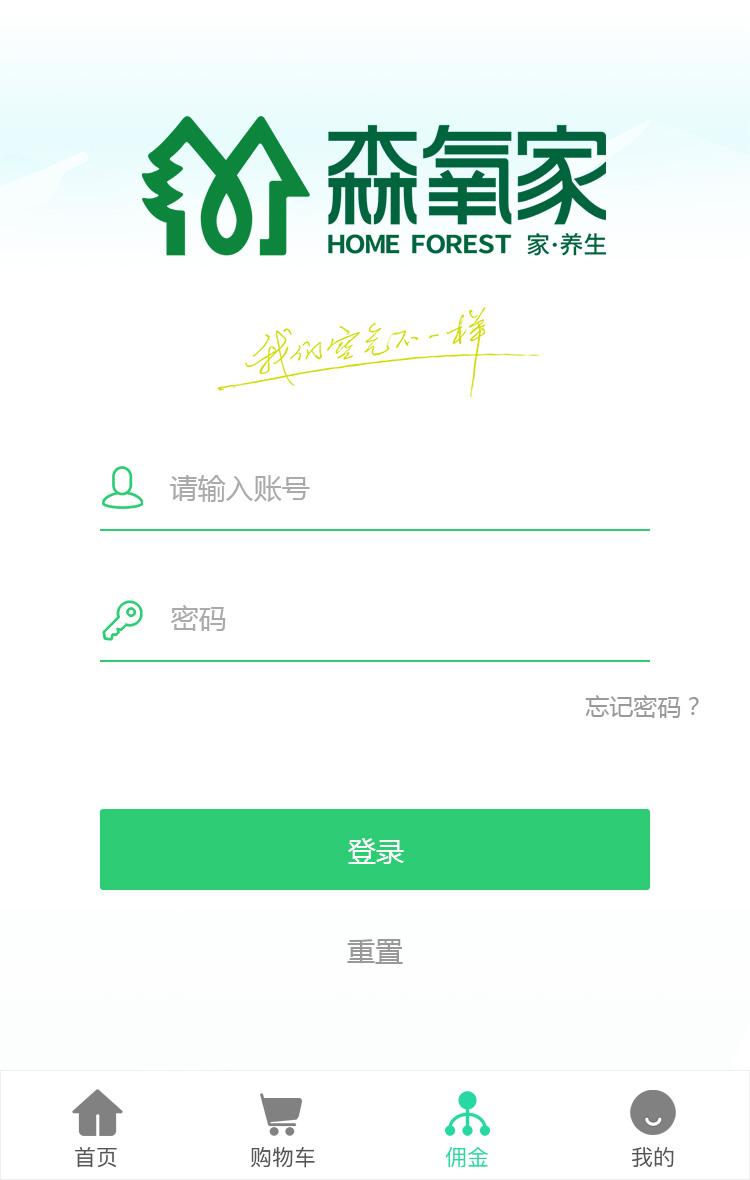Reset the form with 重置
The height and width of the screenshot is (1180, 750).
tap(375, 952)
